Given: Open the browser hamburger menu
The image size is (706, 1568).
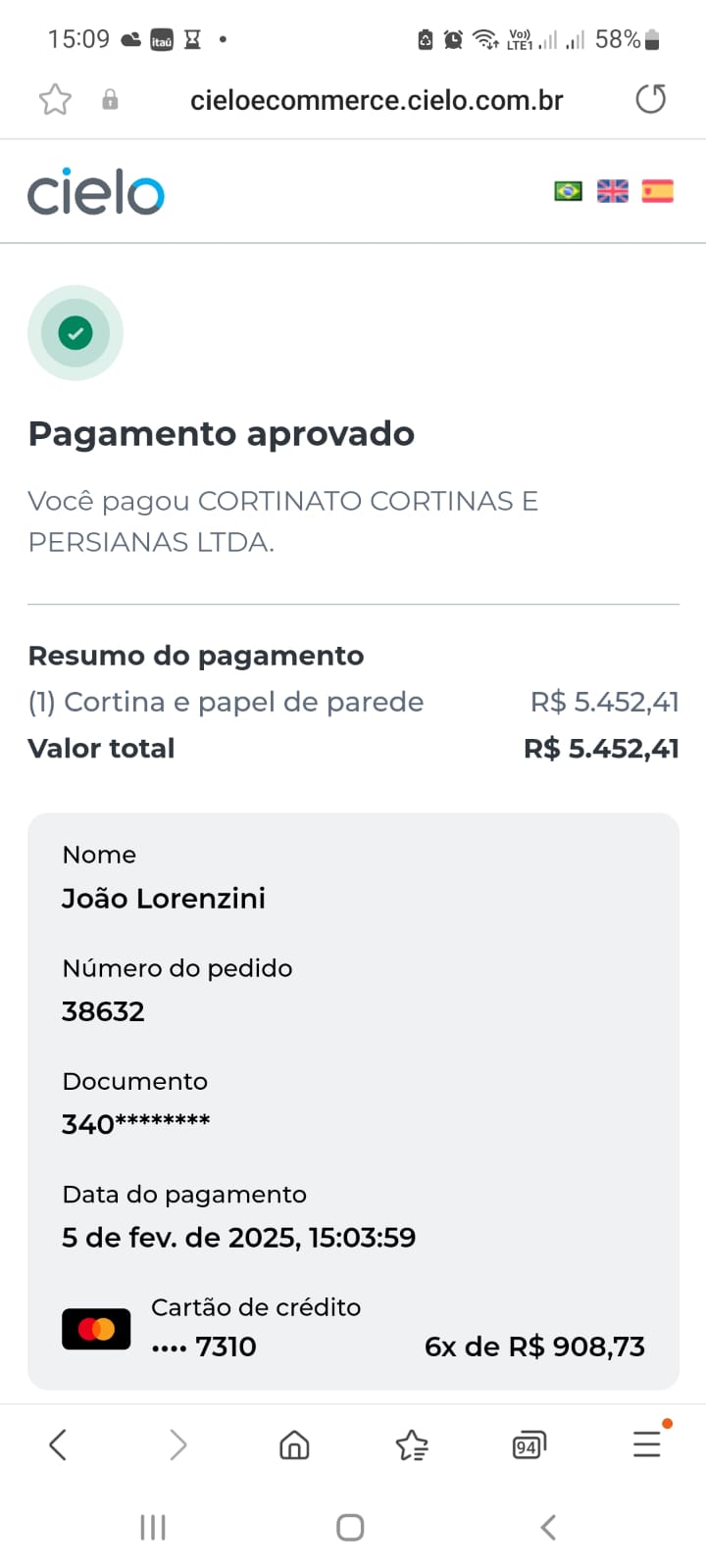Looking at the screenshot, I should coord(647,1444).
